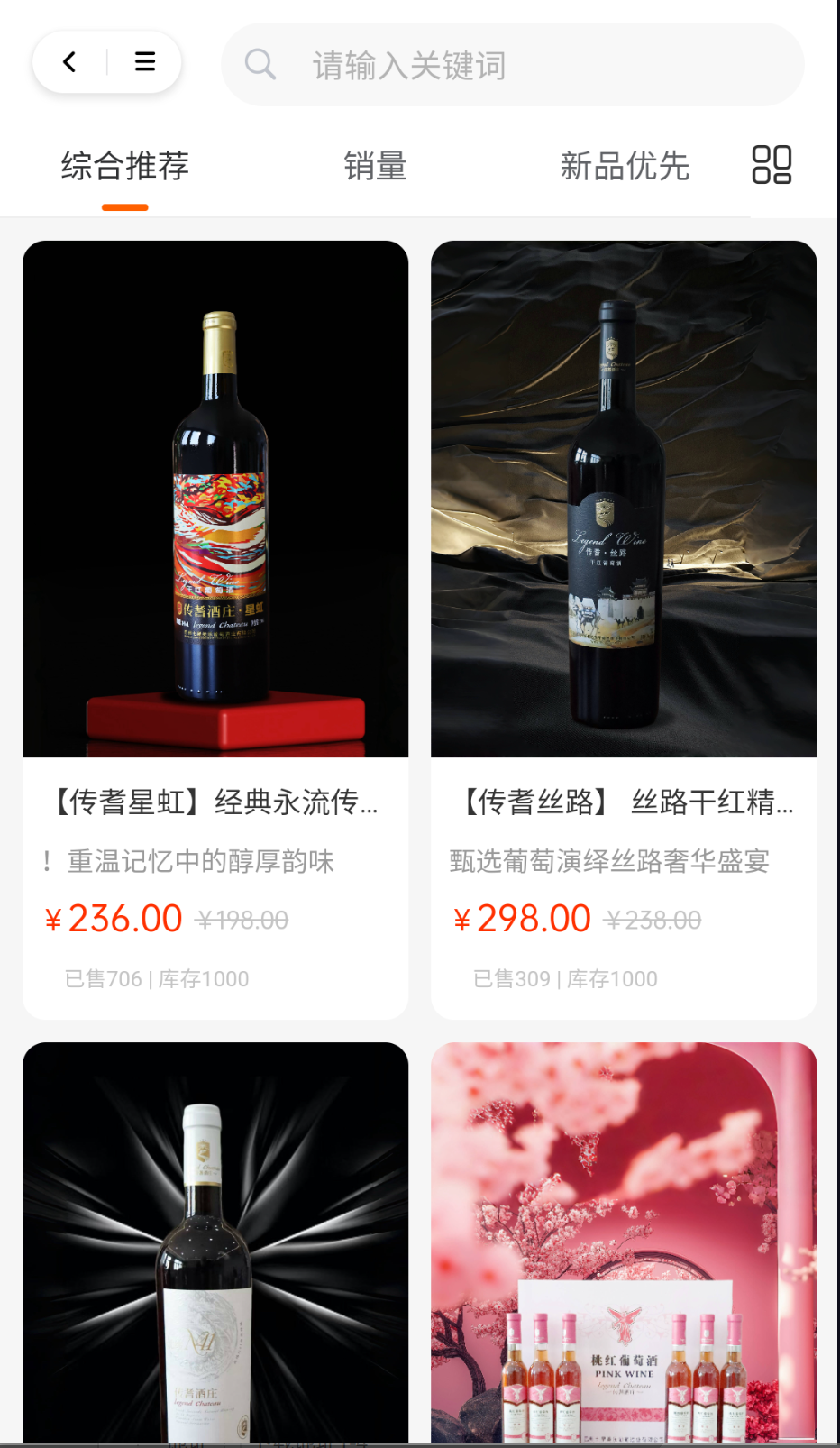
Task: Tap the back arrow icon
Action: 68,61
